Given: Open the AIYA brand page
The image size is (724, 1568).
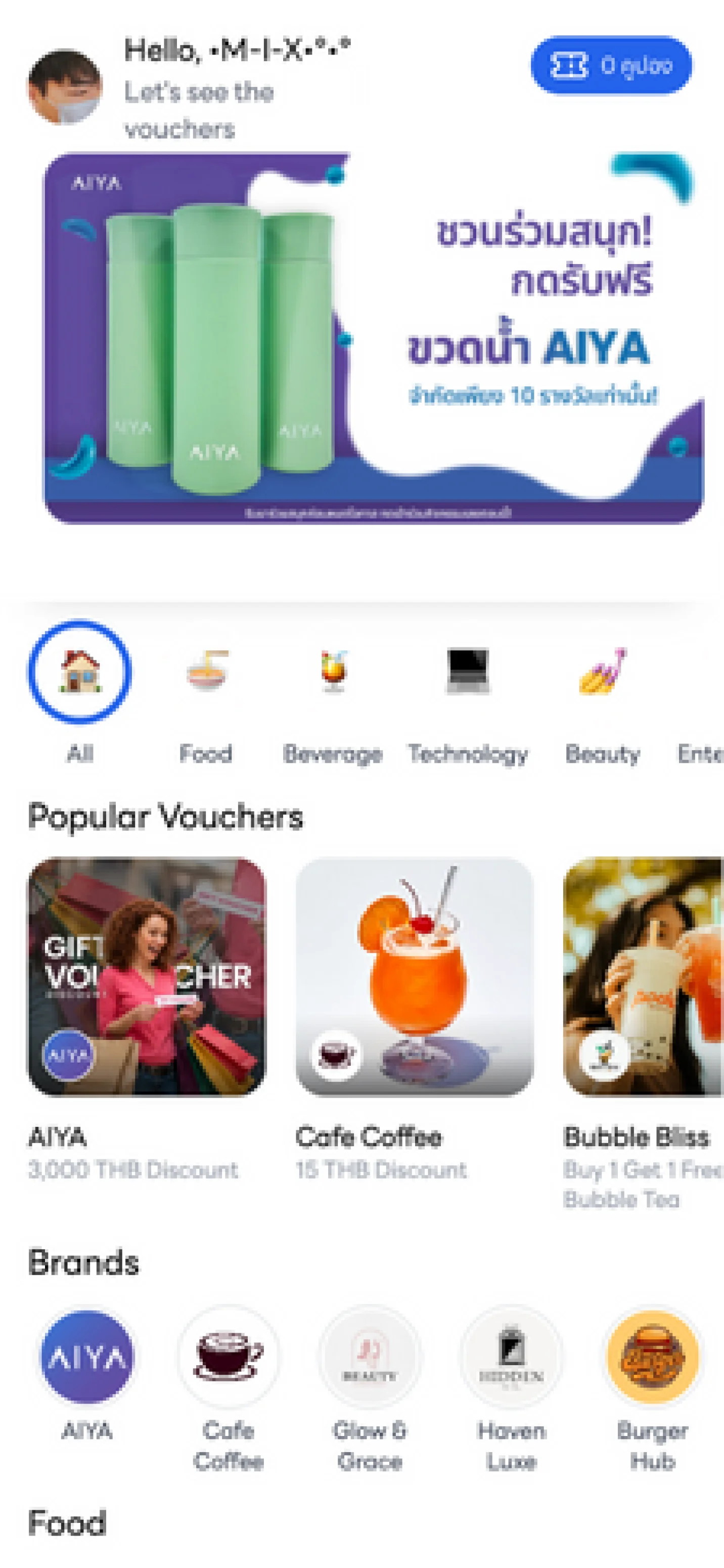Looking at the screenshot, I should [x=87, y=1357].
